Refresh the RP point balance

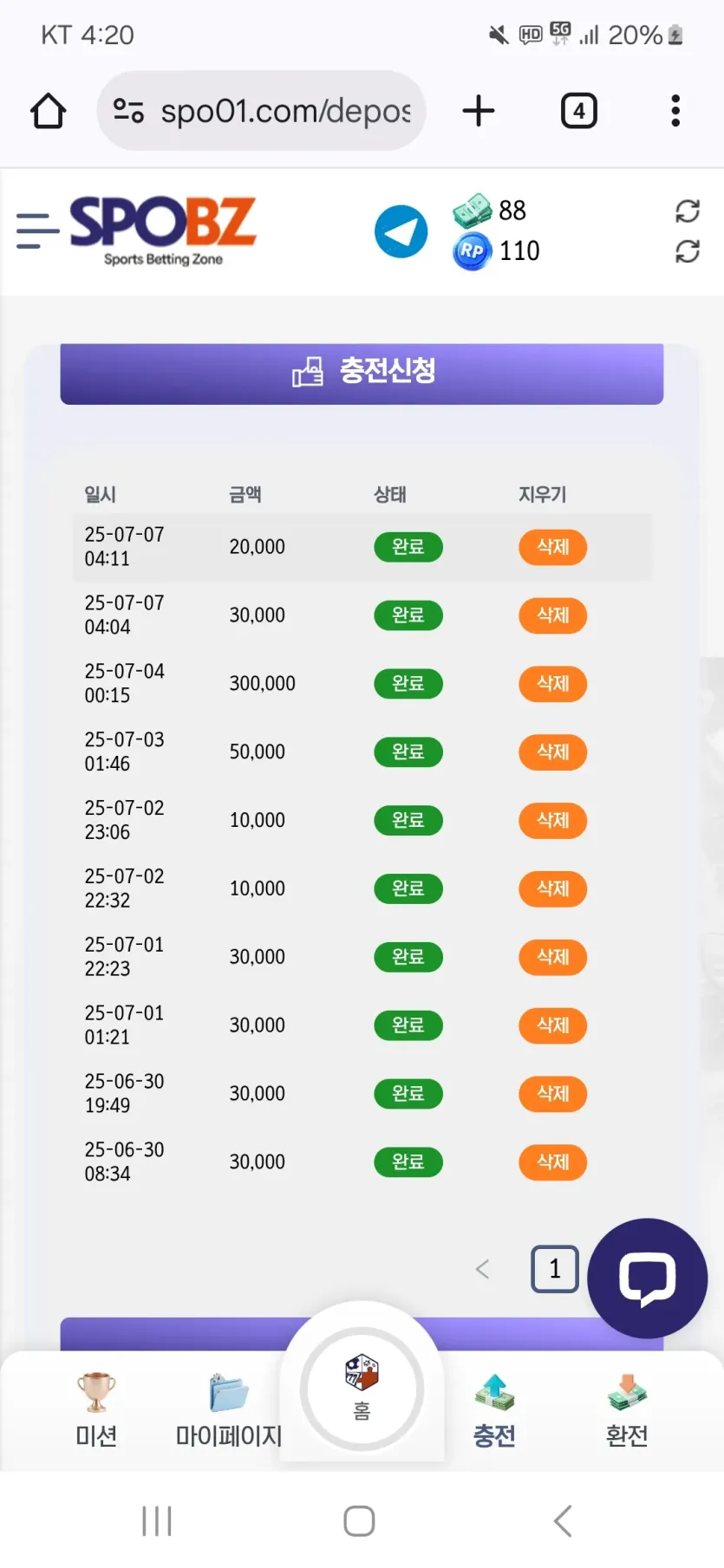pos(687,251)
